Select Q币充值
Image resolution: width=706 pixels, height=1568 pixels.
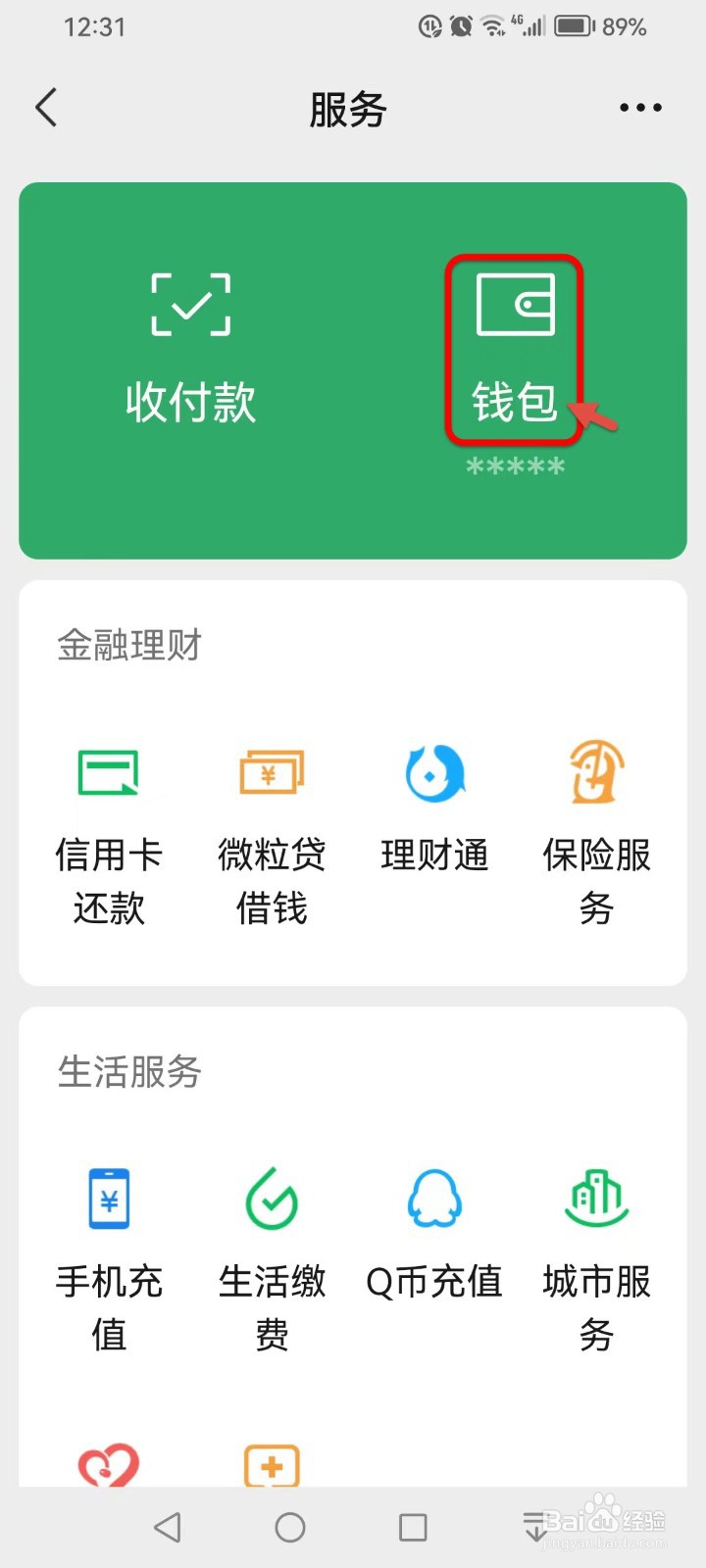434,1235
